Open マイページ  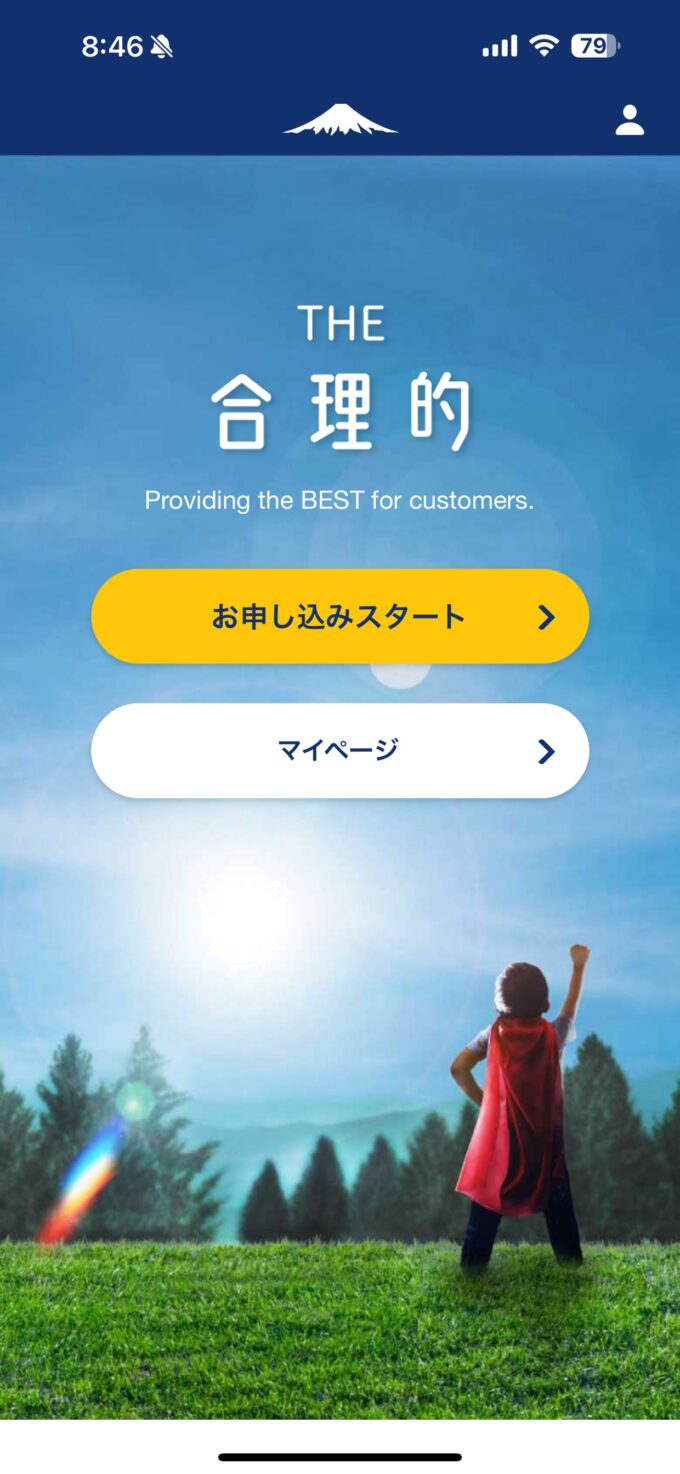coord(339,750)
